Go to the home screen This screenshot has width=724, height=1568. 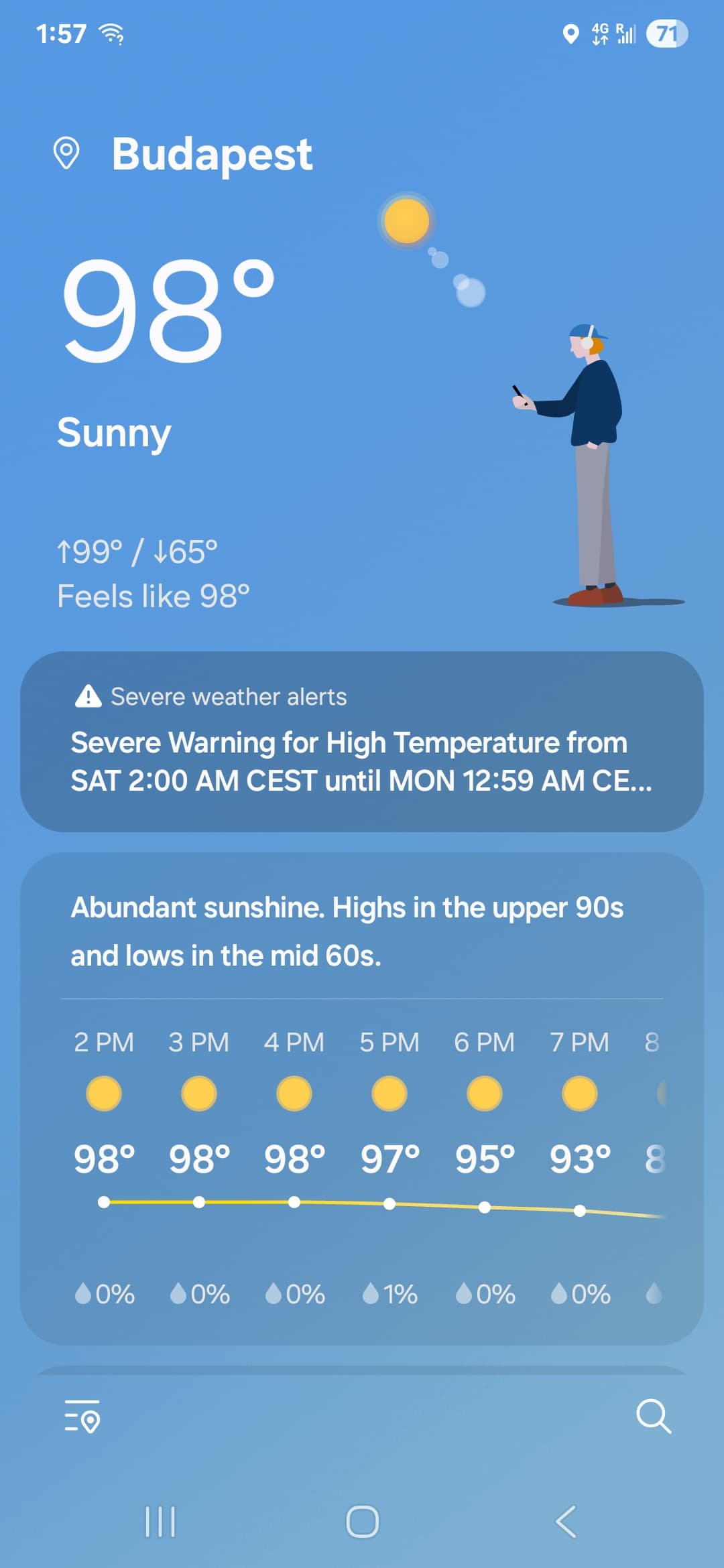coord(362,1521)
